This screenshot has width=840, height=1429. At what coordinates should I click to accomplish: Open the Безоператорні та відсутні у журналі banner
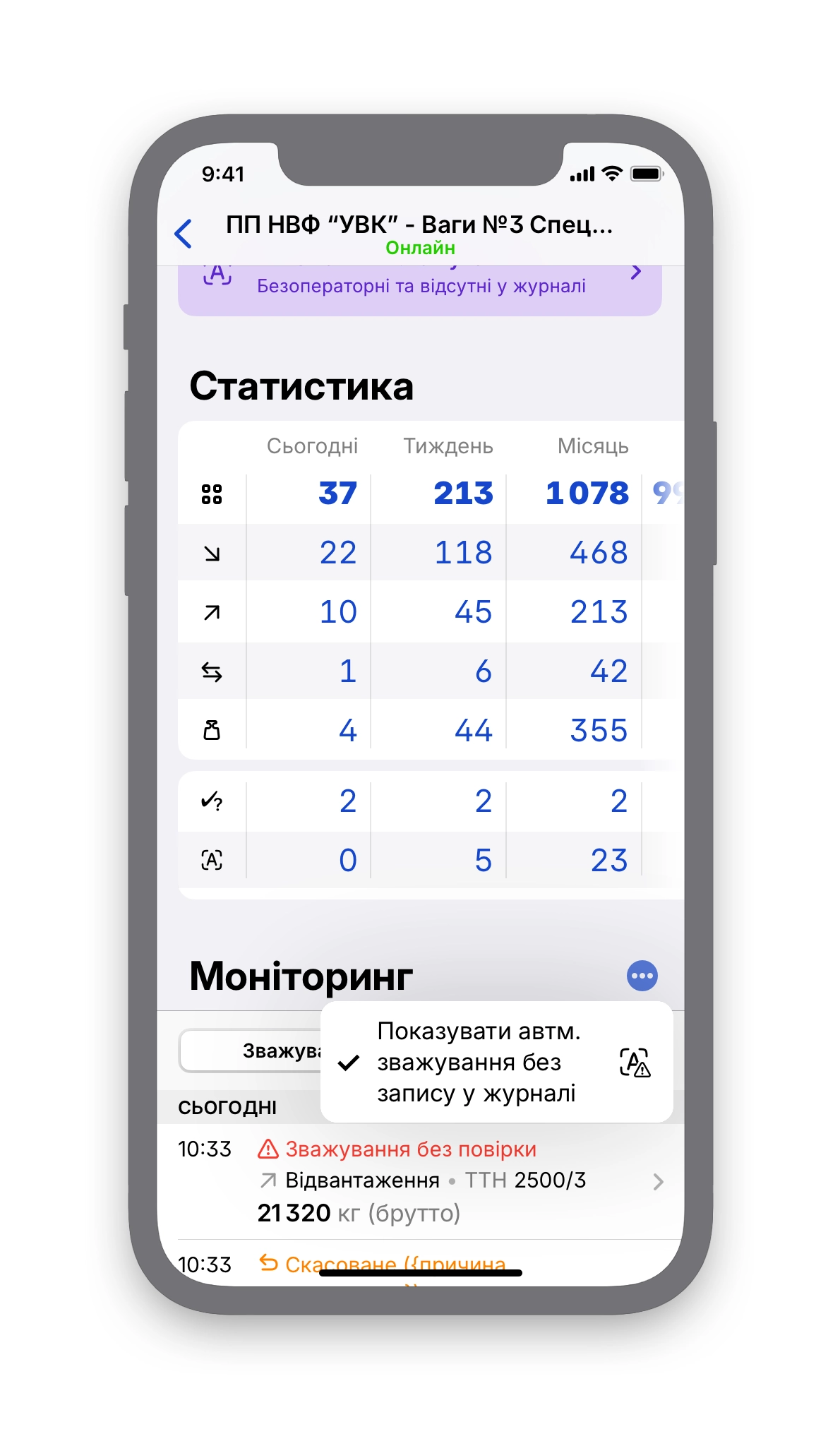coord(419,287)
